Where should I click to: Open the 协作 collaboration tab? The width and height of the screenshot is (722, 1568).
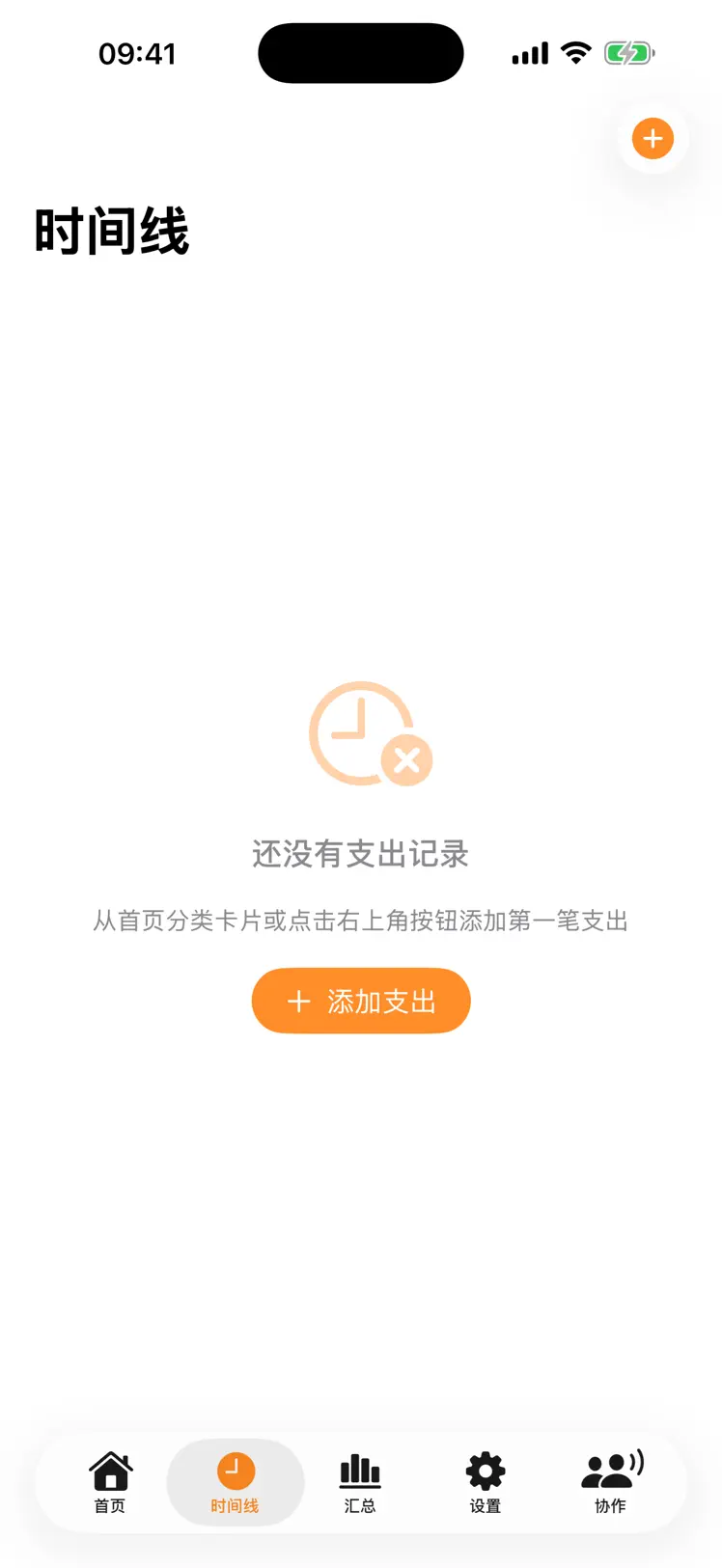(x=608, y=1482)
